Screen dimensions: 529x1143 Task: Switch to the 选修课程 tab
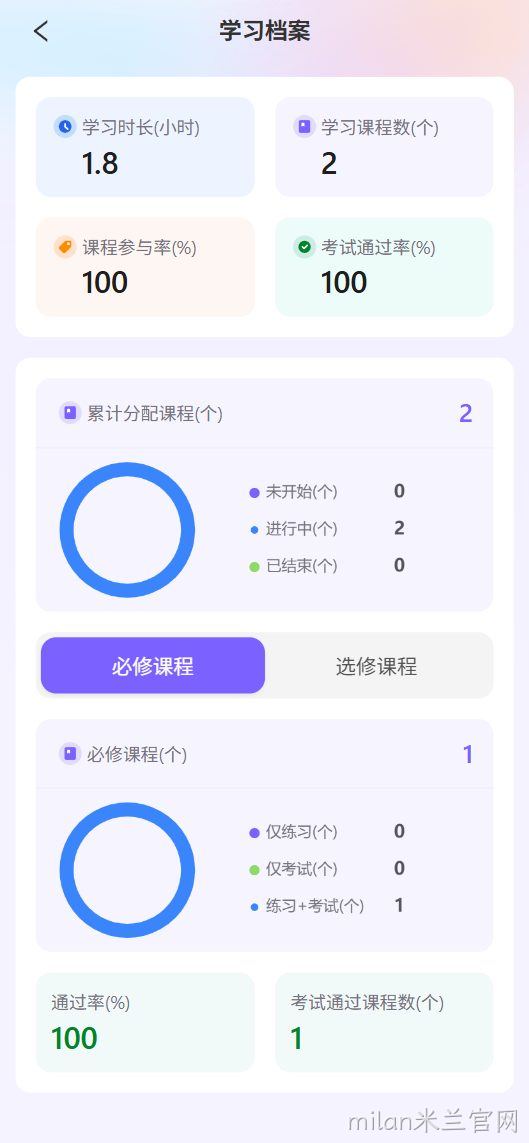pyautogui.click(x=377, y=666)
